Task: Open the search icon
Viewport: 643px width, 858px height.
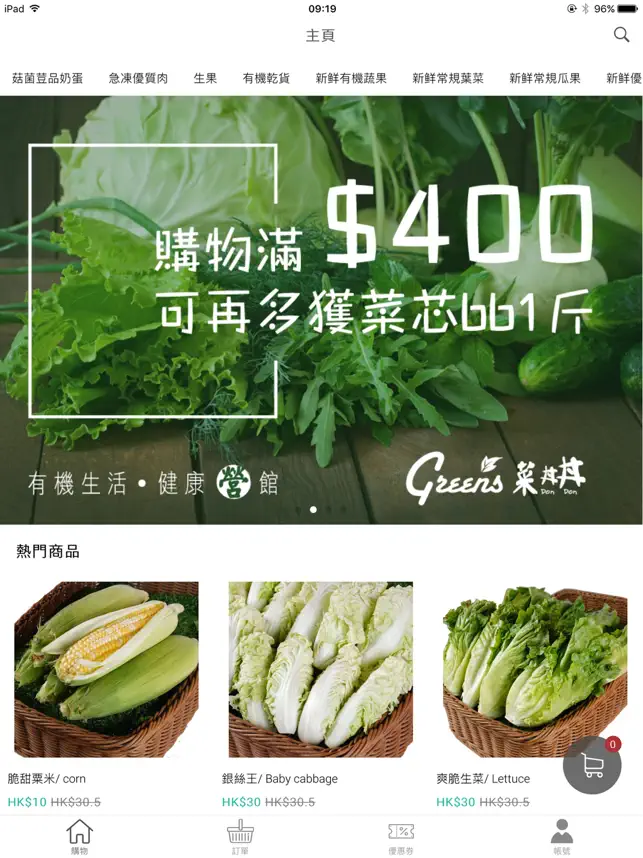Action: click(x=622, y=35)
